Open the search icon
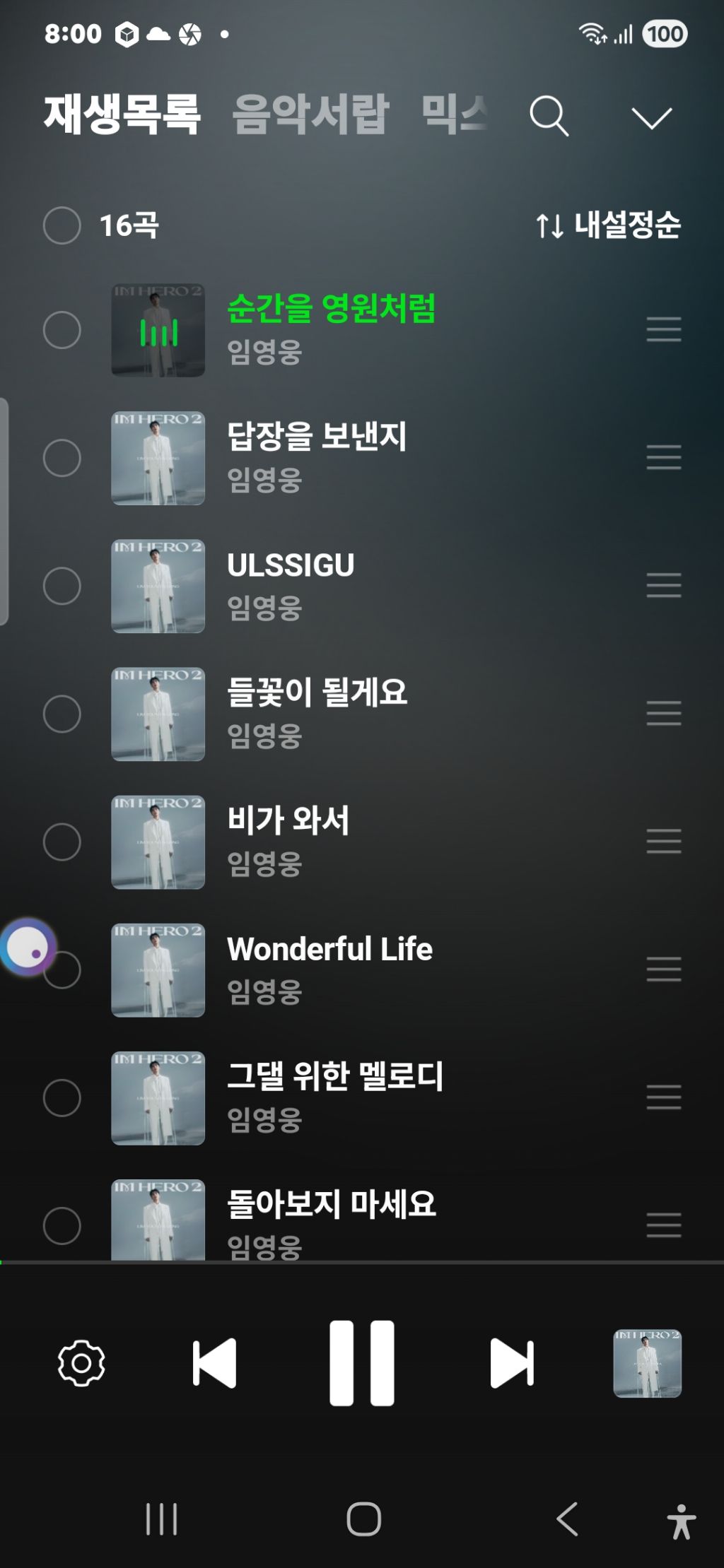724x1568 pixels. click(549, 116)
